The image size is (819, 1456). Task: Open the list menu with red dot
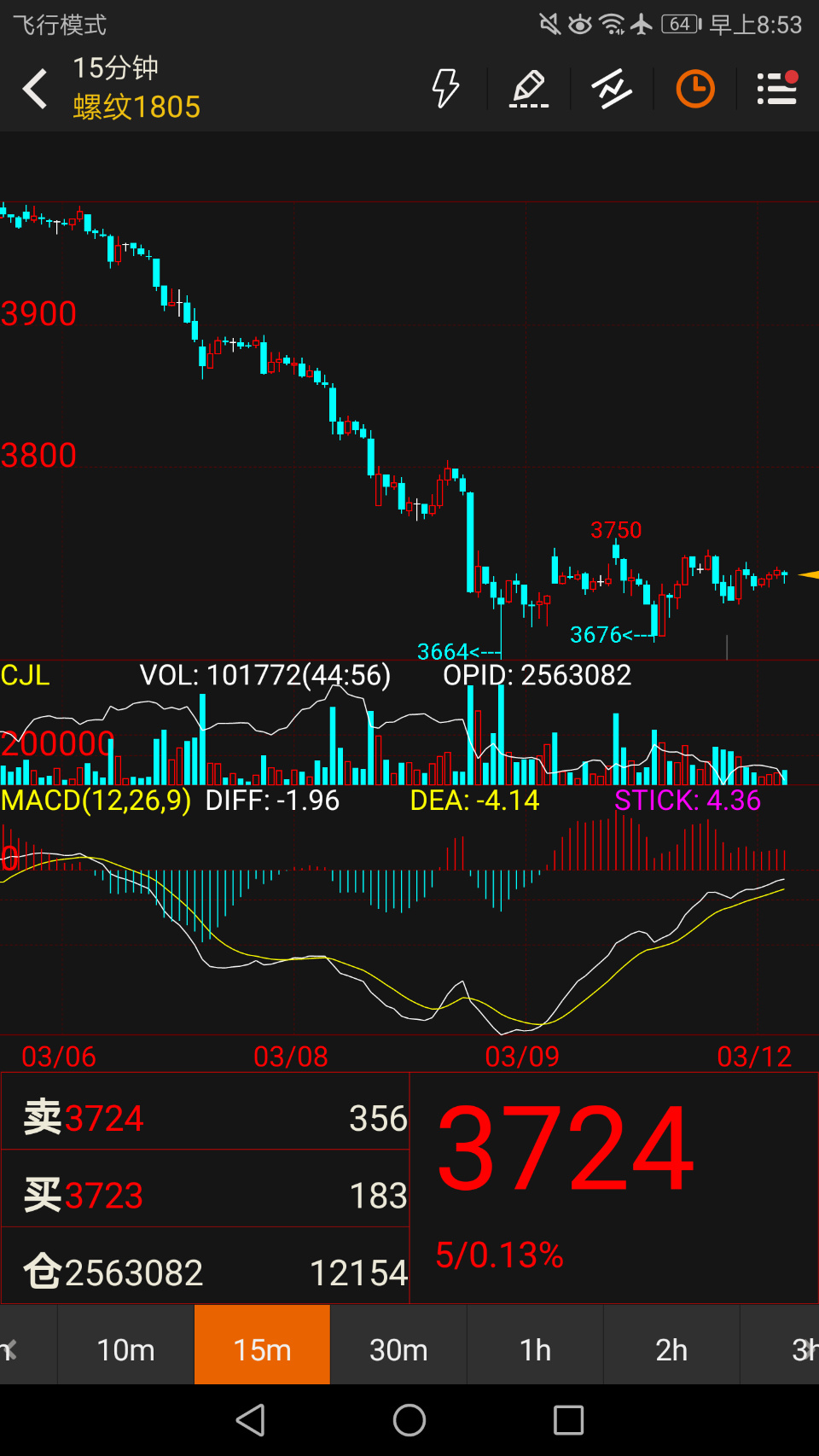click(x=777, y=89)
